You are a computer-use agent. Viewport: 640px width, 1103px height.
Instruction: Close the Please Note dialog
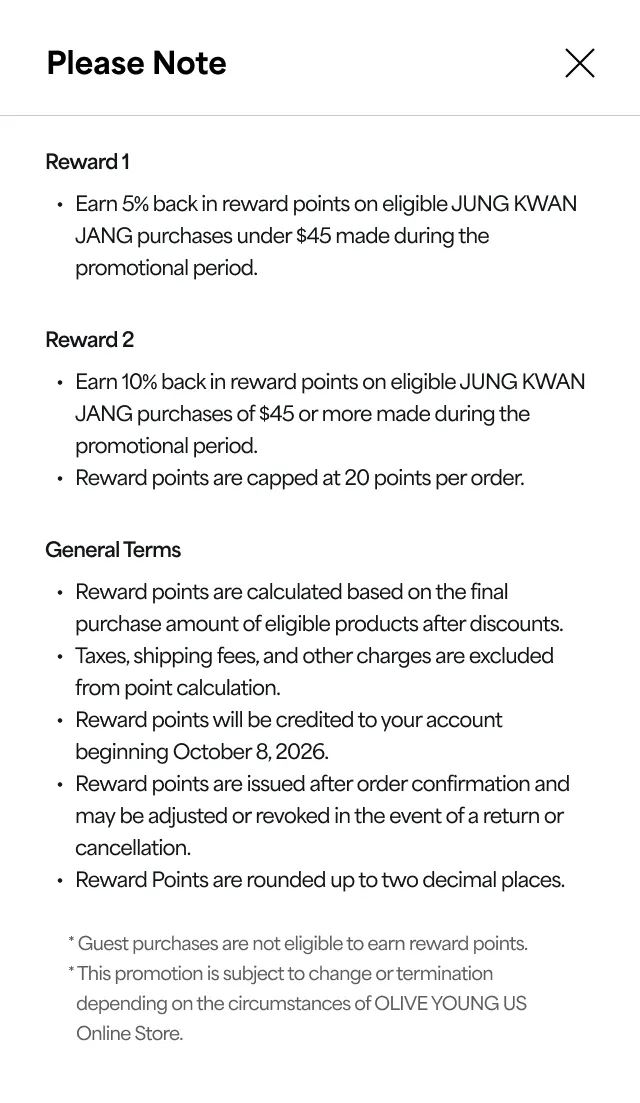(x=580, y=63)
